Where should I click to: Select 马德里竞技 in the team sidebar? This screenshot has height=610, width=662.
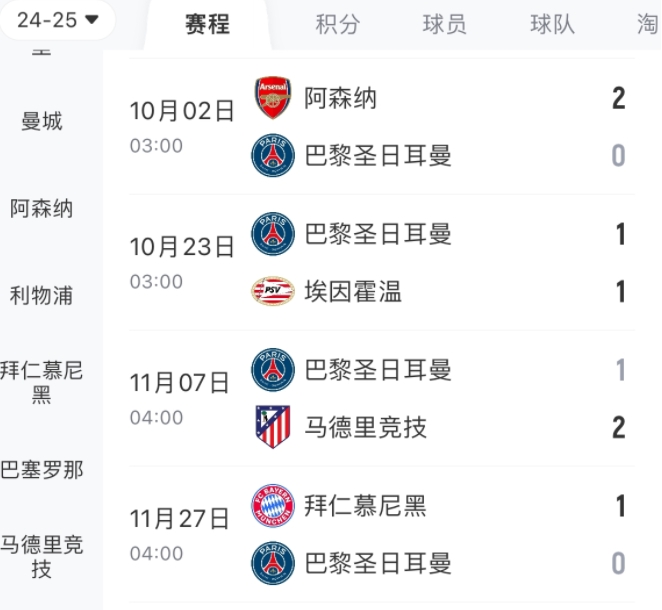click(x=42, y=557)
